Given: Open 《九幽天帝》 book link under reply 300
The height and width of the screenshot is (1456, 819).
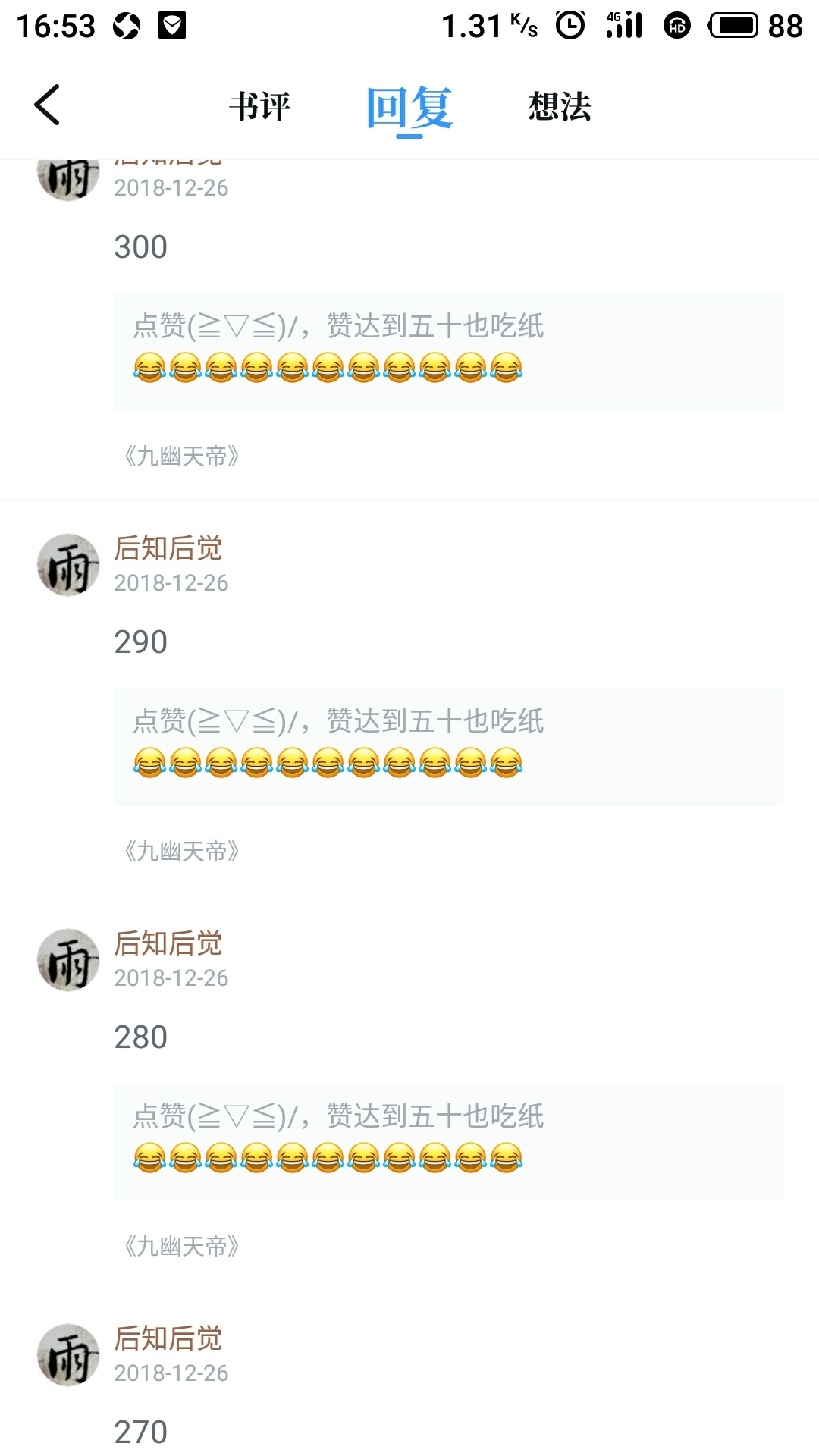Looking at the screenshot, I should tap(182, 457).
